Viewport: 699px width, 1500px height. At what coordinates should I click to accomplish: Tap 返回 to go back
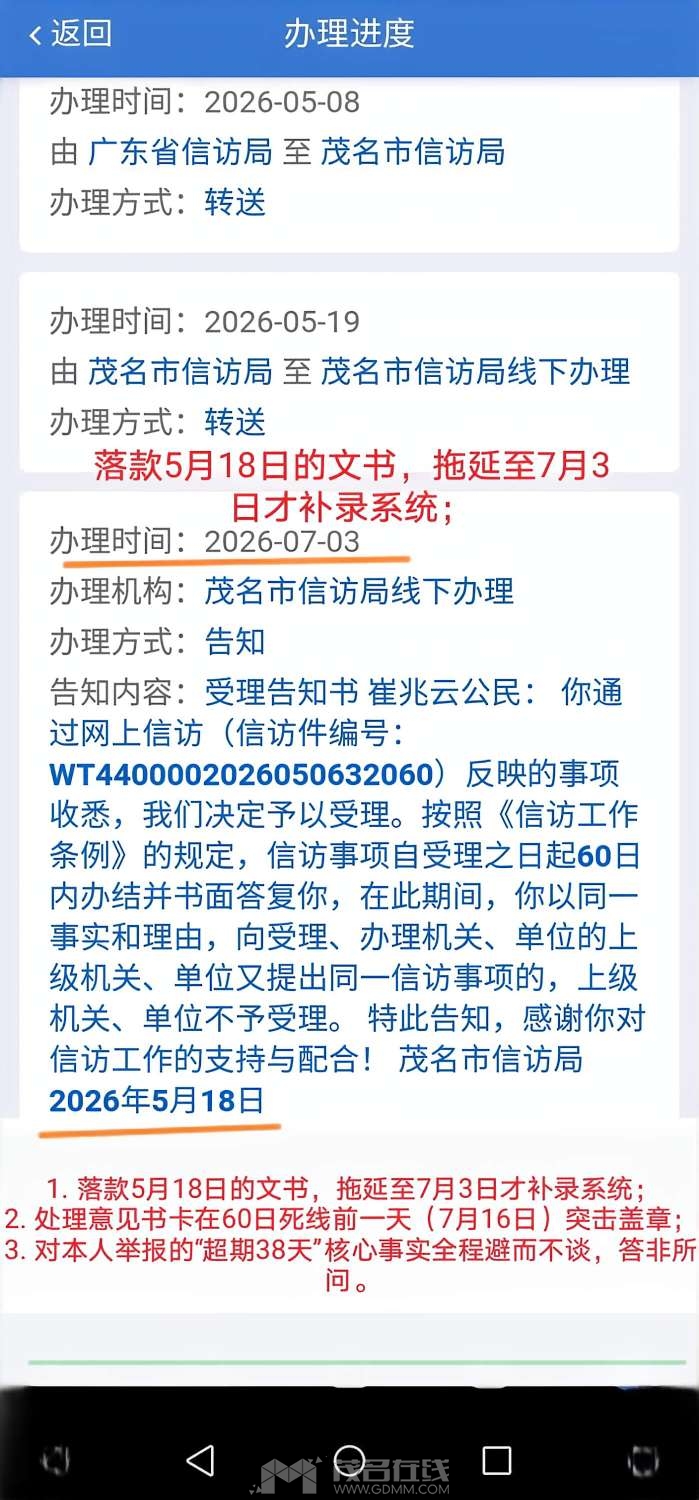tap(70, 34)
